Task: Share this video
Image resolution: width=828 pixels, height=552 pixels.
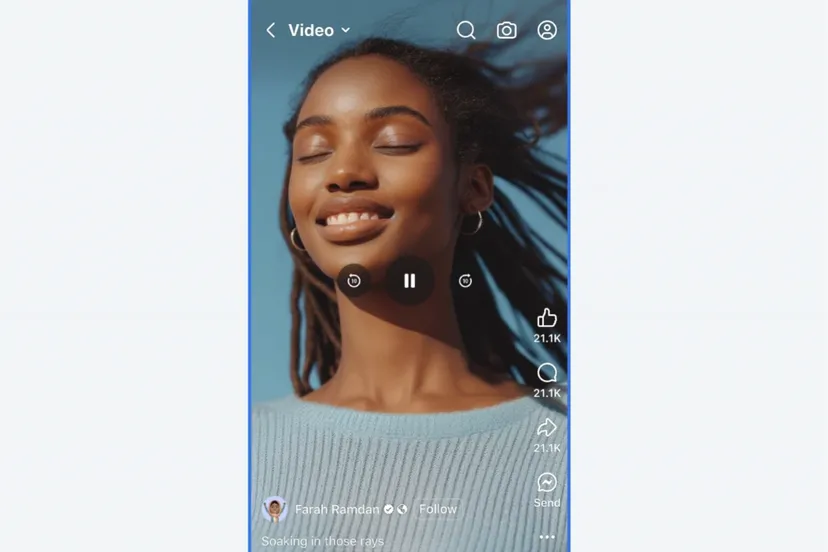Action: pos(547,428)
